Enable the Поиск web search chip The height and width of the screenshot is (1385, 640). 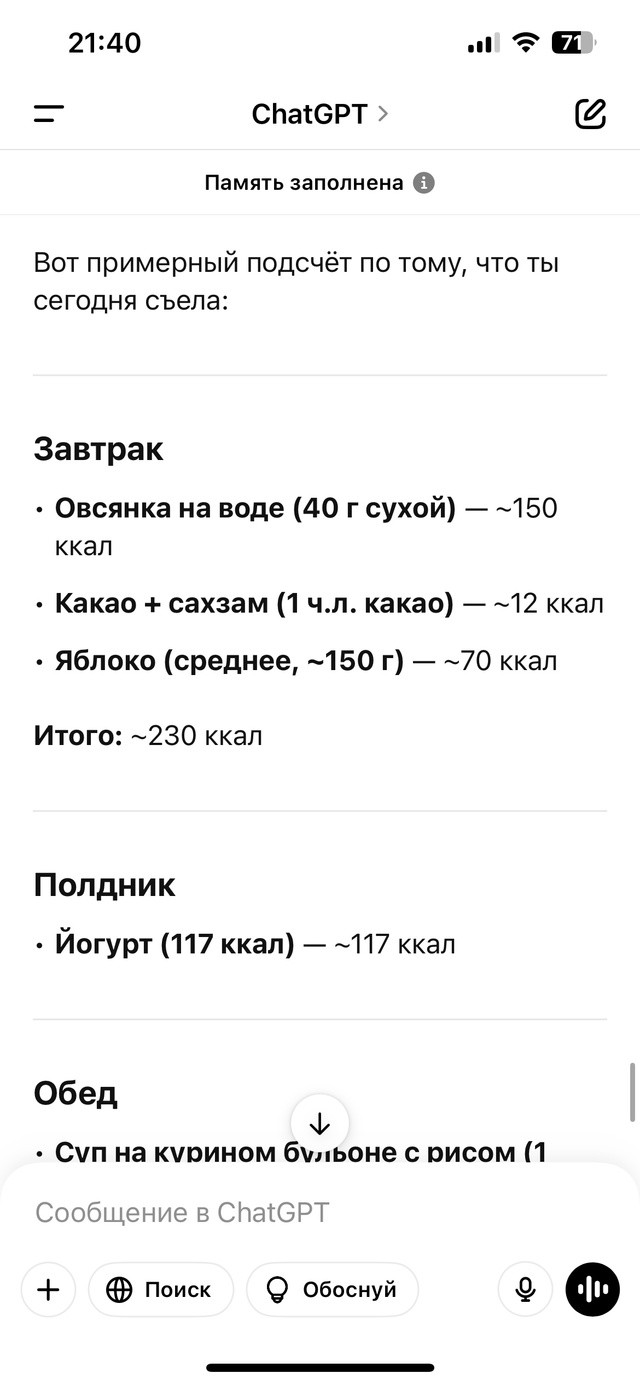161,1290
